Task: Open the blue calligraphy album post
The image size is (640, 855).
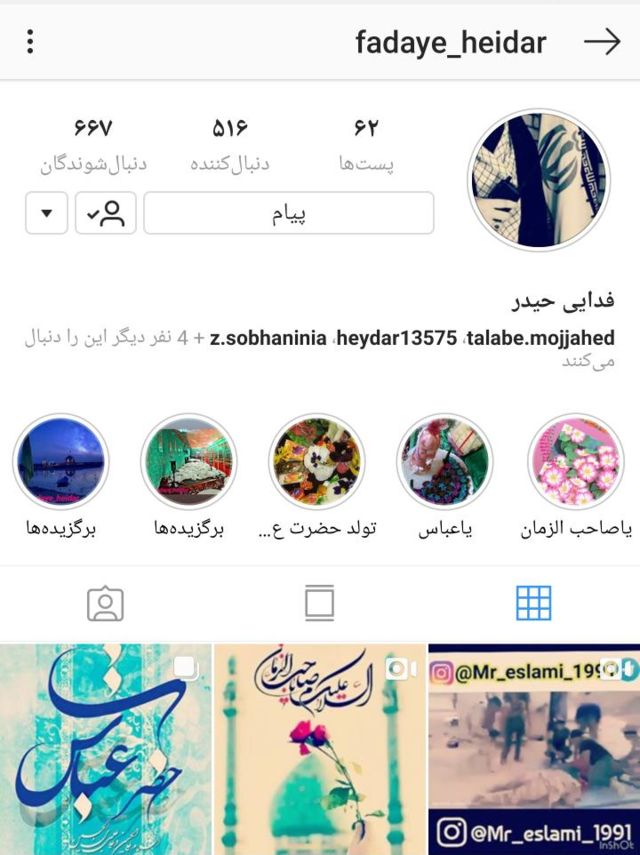Action: pos(105,750)
